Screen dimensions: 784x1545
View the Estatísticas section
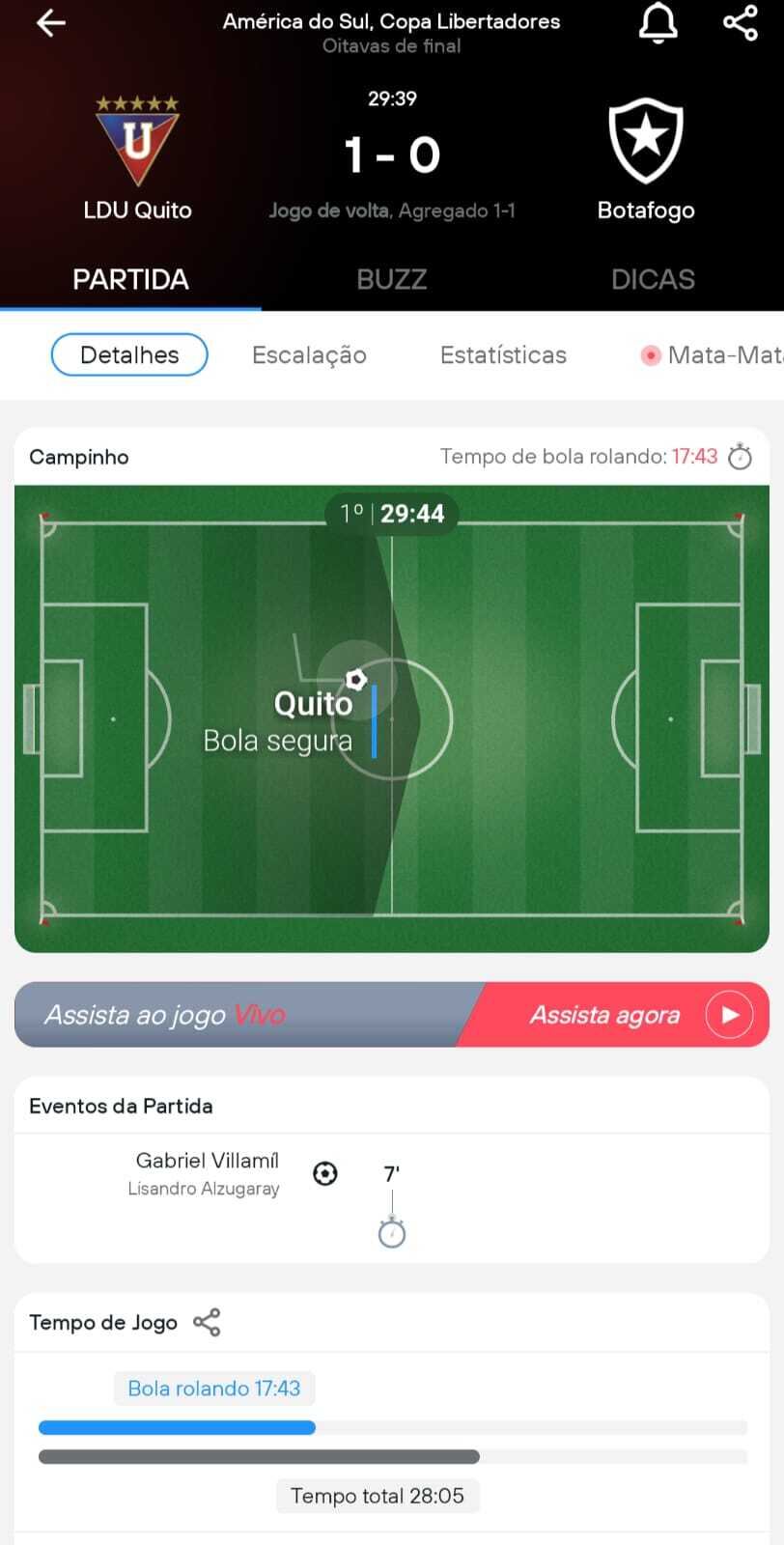point(503,354)
